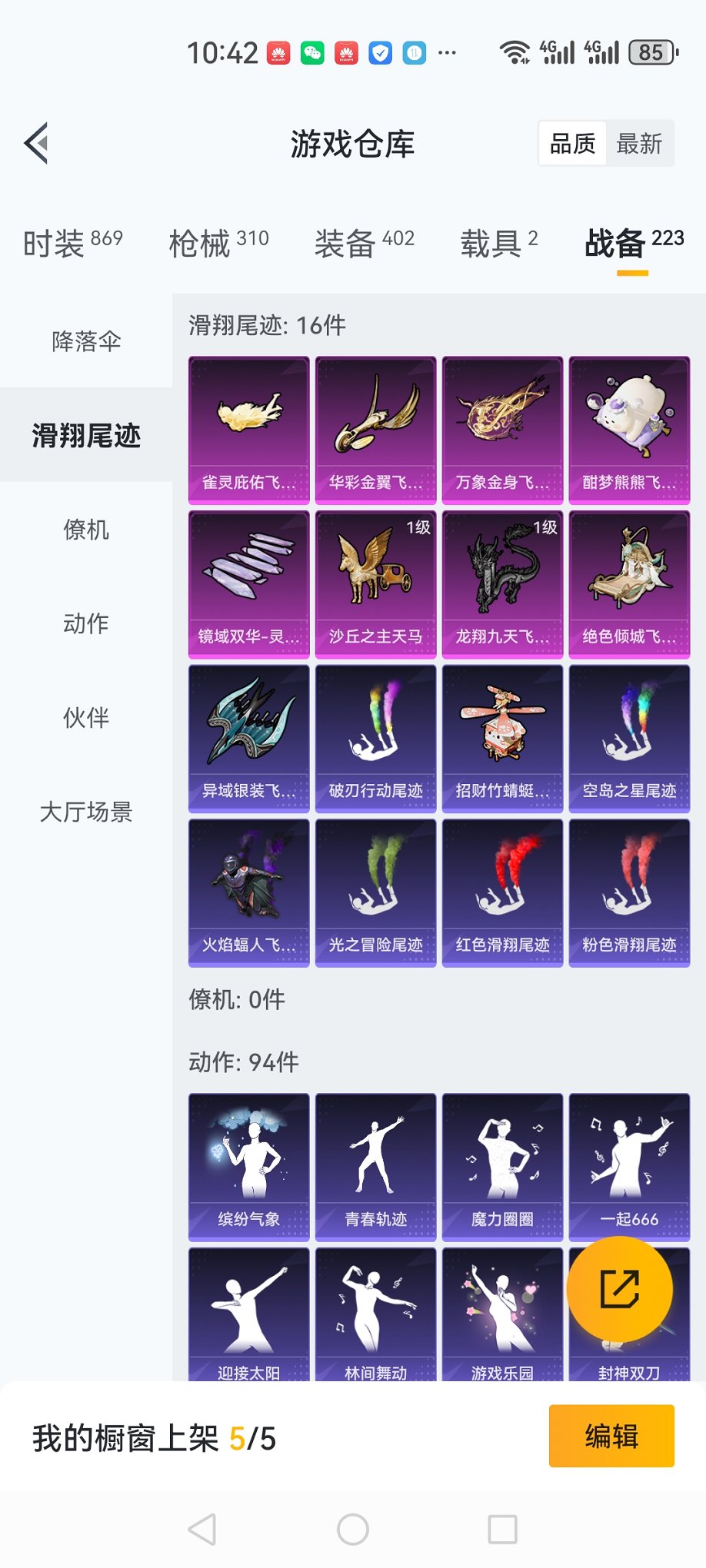This screenshot has width=706, height=1568.
Task: Go back using the top-left arrow
Action: [x=37, y=143]
